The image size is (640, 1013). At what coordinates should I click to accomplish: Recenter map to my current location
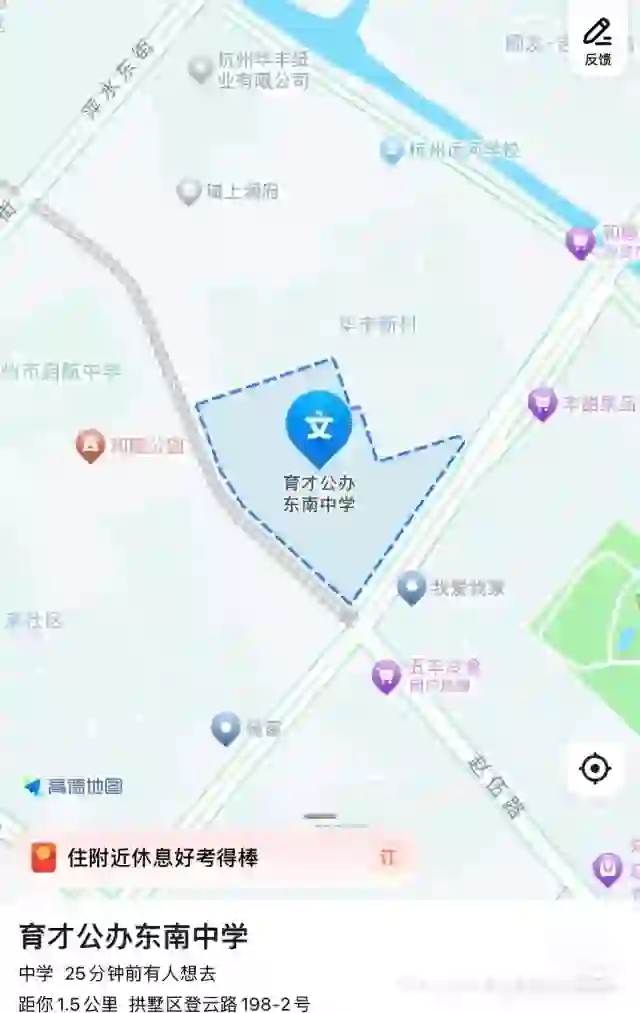pyautogui.click(x=595, y=768)
